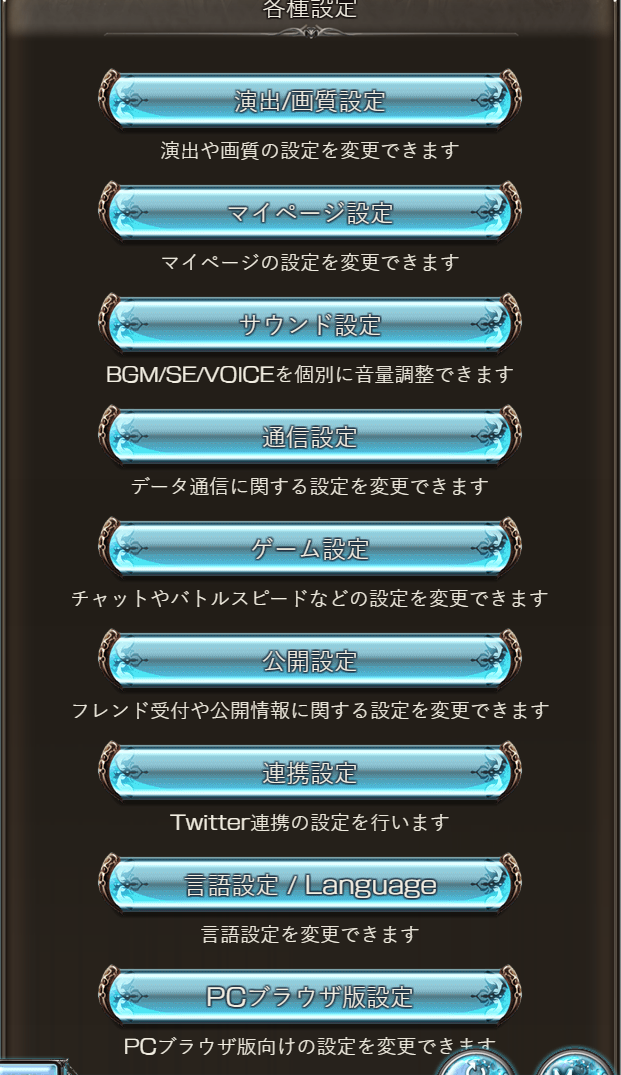The height and width of the screenshot is (1075, 621).
Task: Tap 連携設定 for Twitter linking
Action: coord(310,772)
